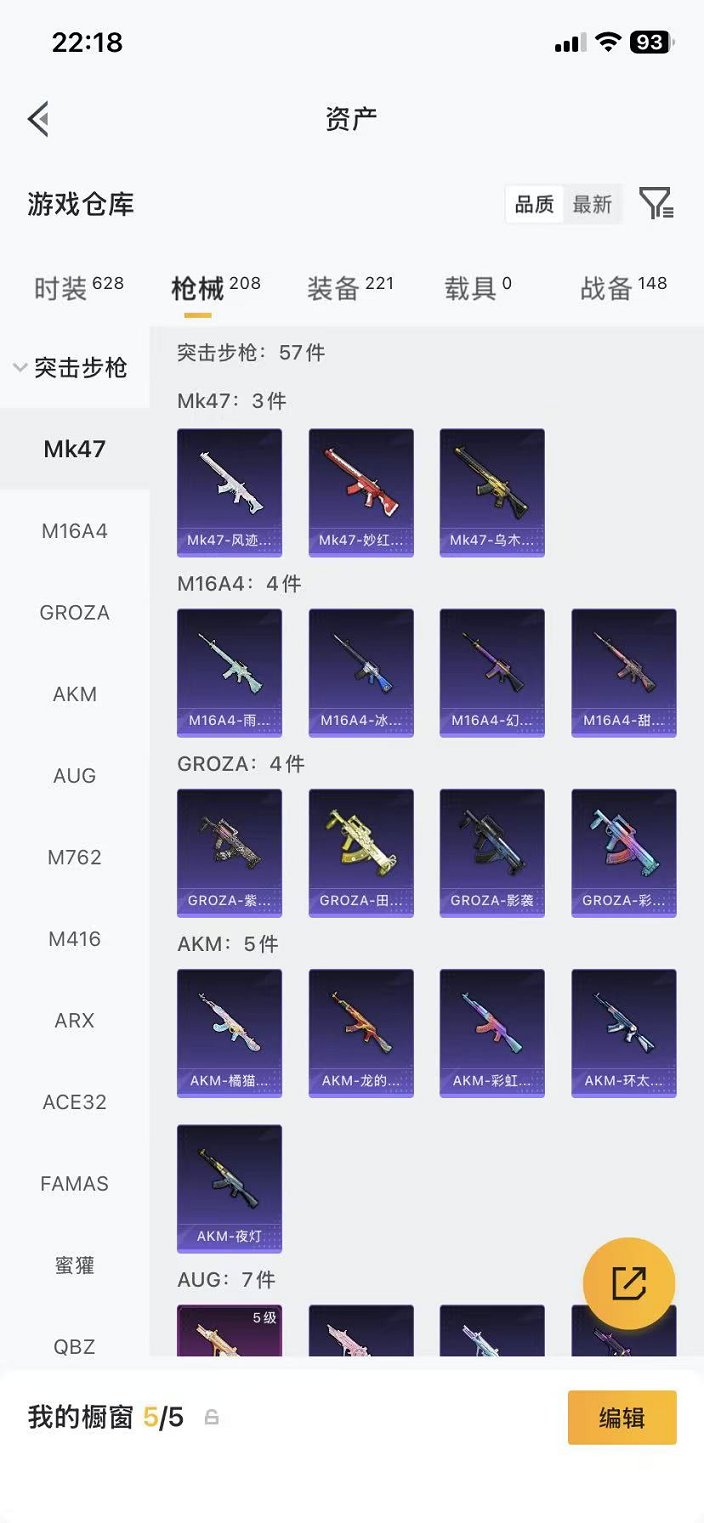Select FAMAS in the side list
The width and height of the screenshot is (704, 1523).
click(74, 1184)
